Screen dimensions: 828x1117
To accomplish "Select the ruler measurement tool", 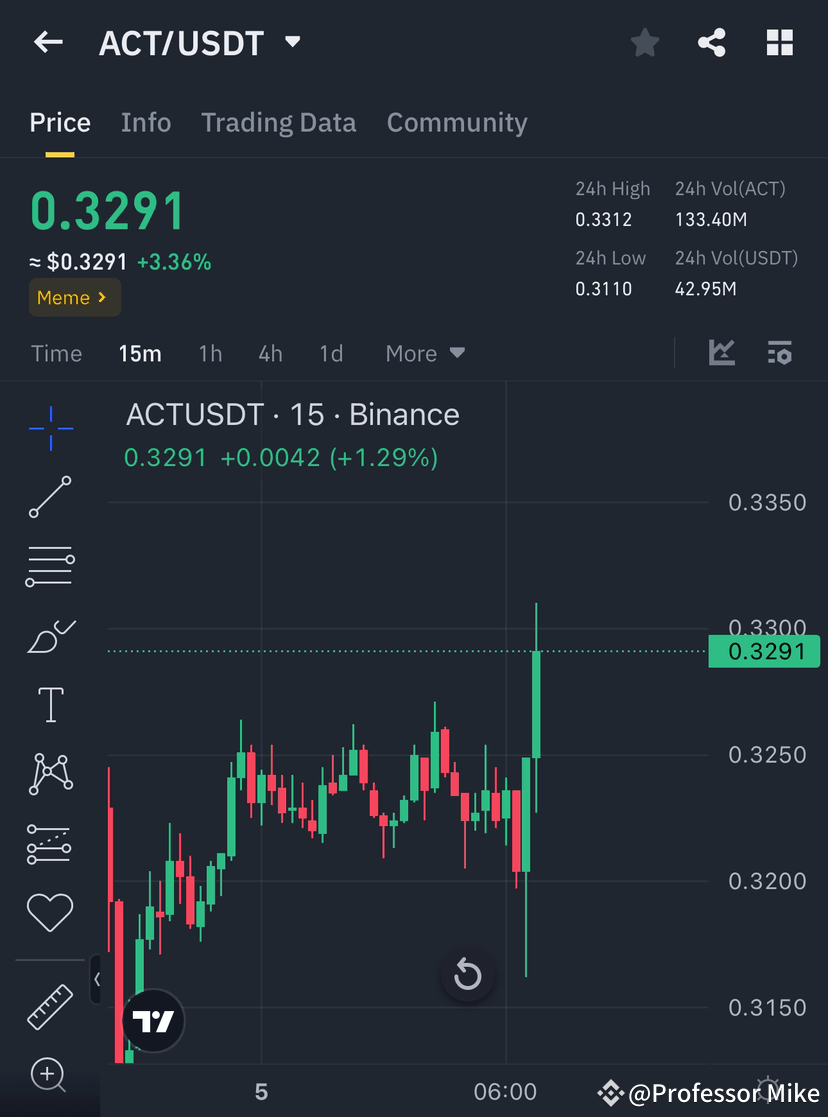I will [x=50, y=1005].
